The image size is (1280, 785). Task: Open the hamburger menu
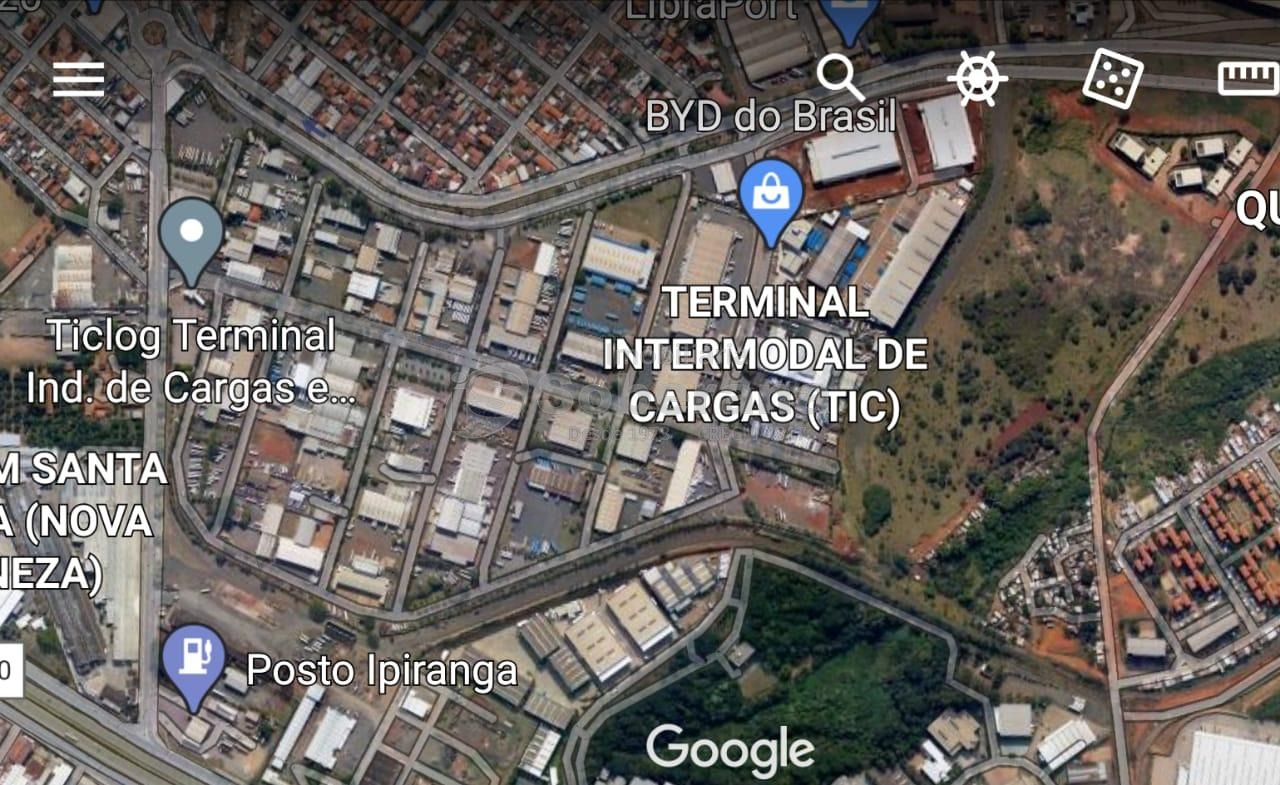click(x=78, y=78)
